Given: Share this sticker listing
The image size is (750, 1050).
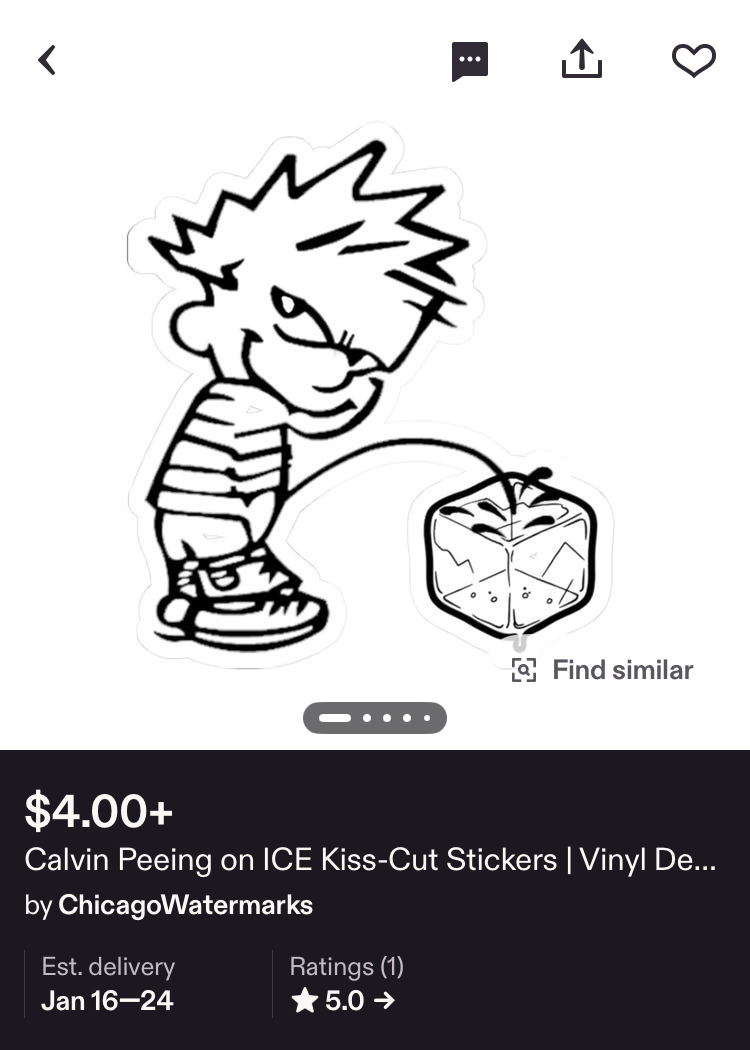Looking at the screenshot, I should coord(581,60).
